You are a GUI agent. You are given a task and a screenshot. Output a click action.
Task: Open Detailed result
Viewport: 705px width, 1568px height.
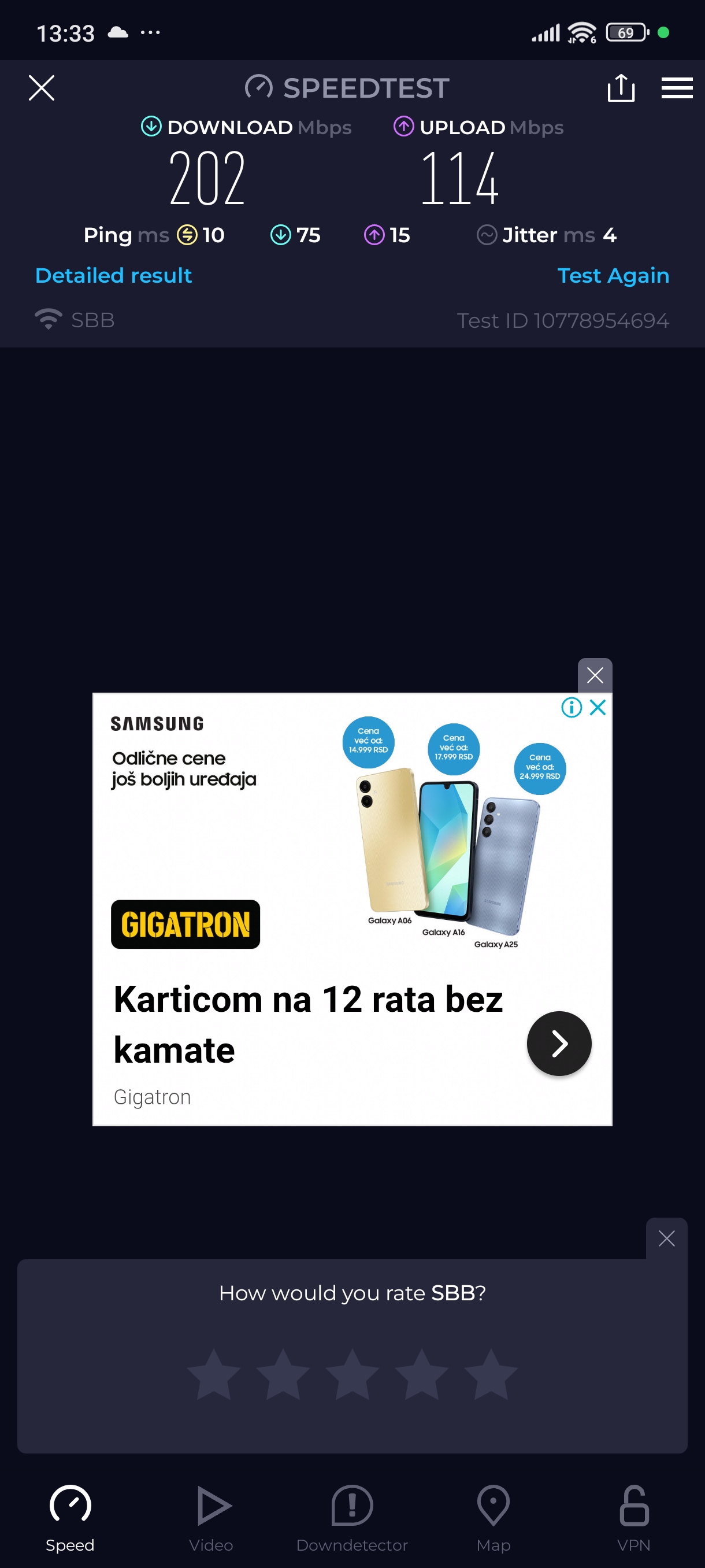(x=114, y=276)
